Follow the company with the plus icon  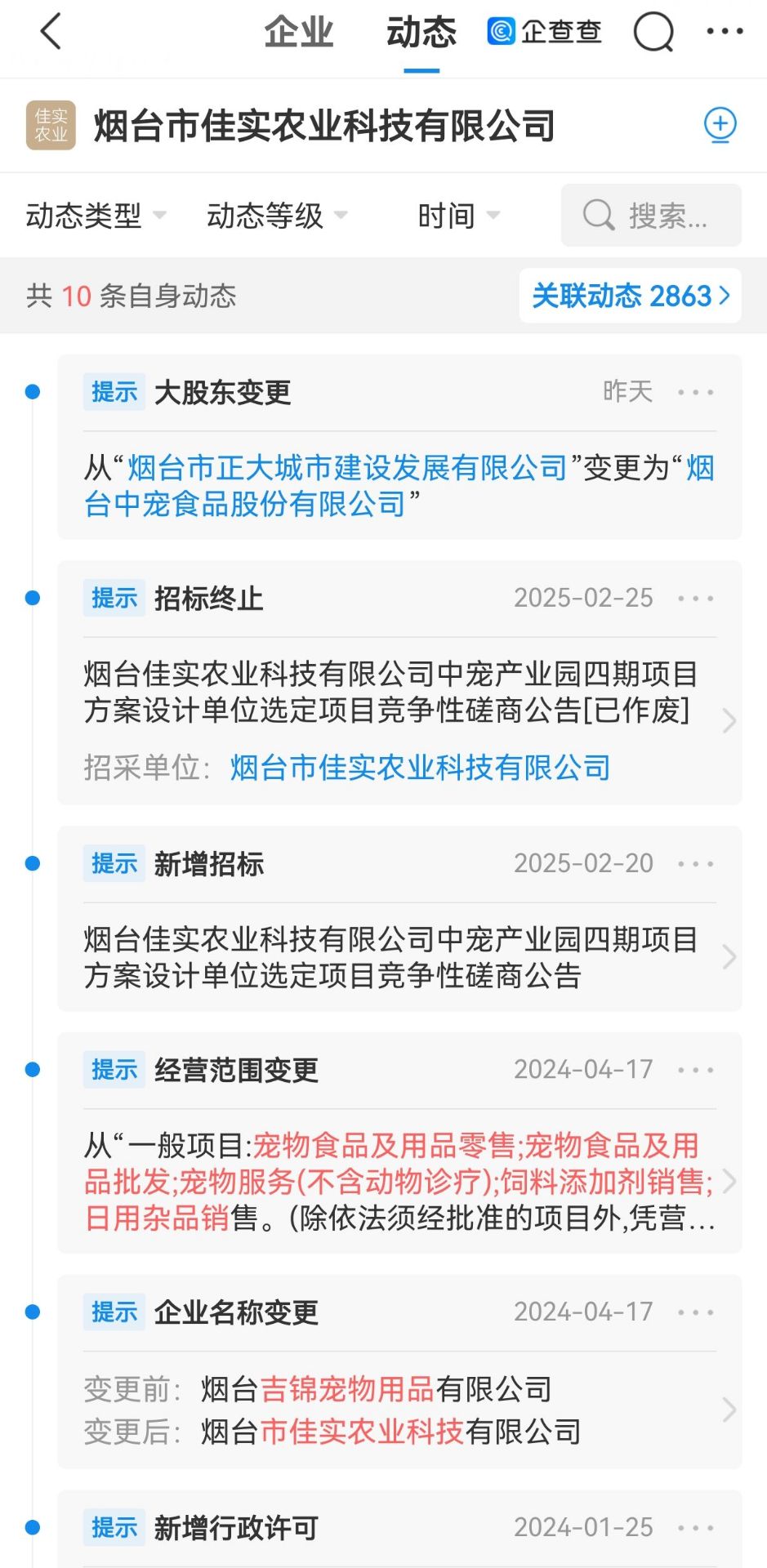720,125
